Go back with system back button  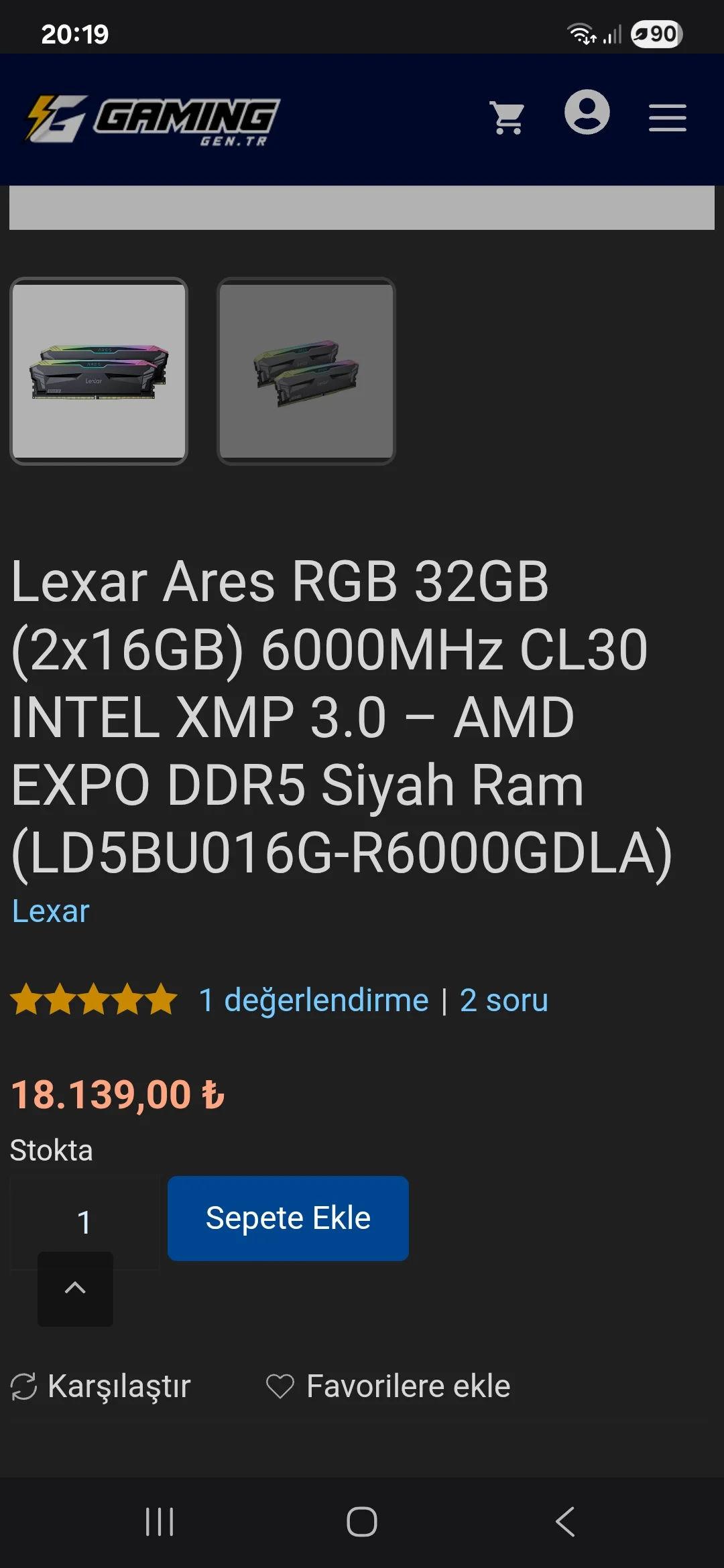click(x=565, y=1522)
